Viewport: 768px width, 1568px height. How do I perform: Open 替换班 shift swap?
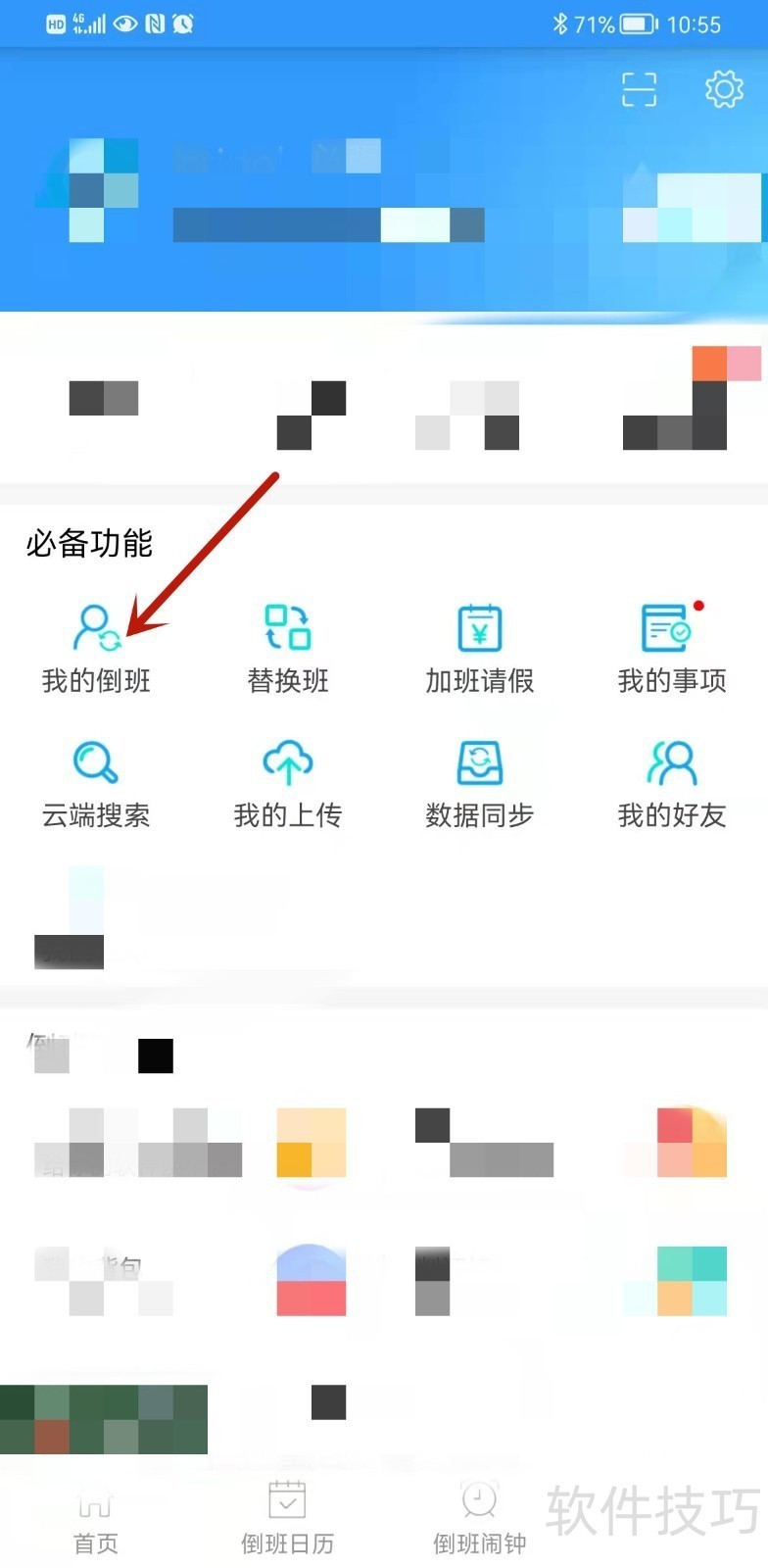pyautogui.click(x=288, y=647)
